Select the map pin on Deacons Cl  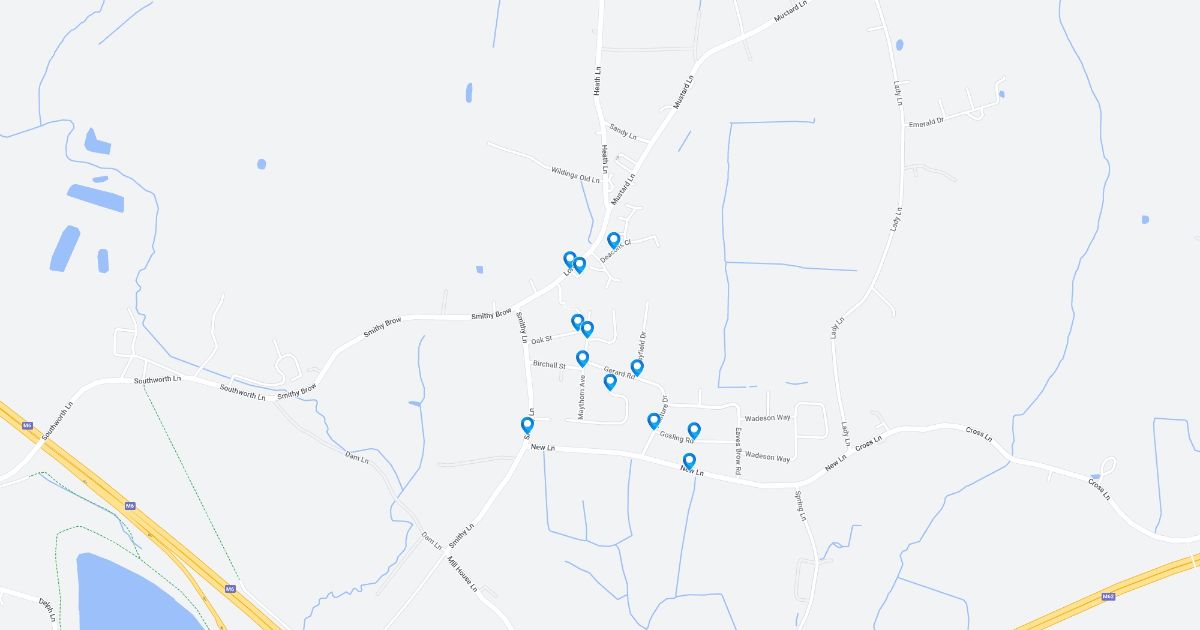[x=614, y=240]
